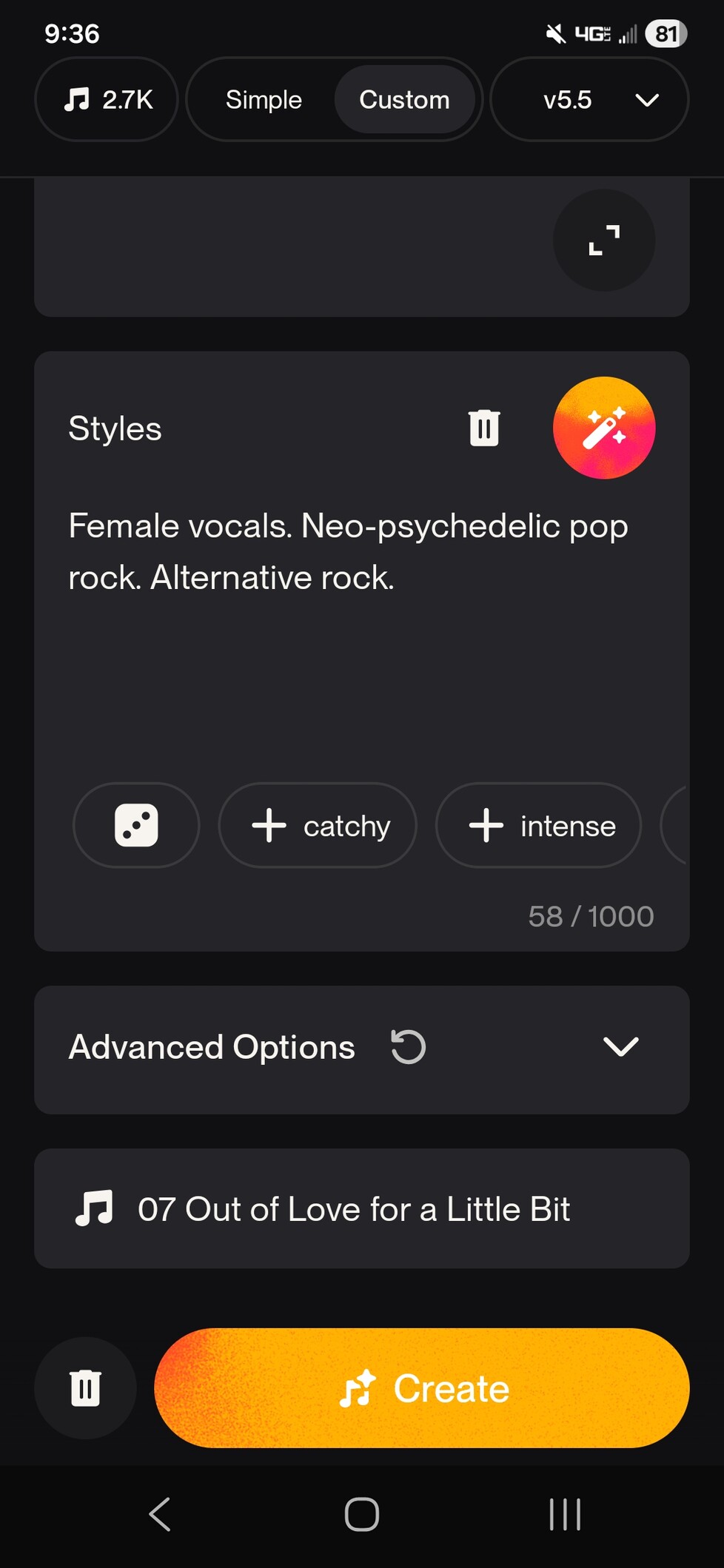Screen dimensions: 724x1568
Task: Add the intense style chip
Action: pyautogui.click(x=538, y=825)
